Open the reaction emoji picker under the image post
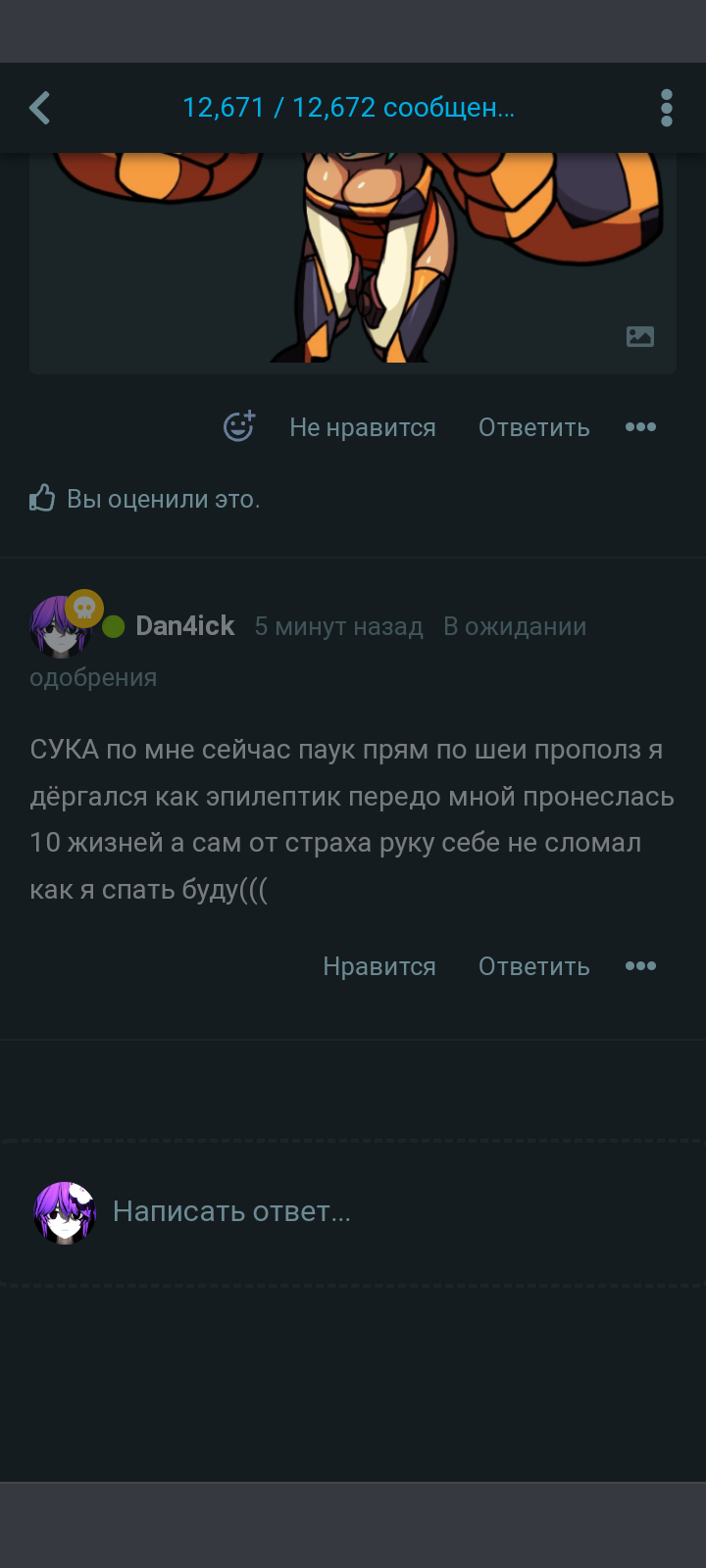The height and width of the screenshot is (1568, 706). coord(239,426)
